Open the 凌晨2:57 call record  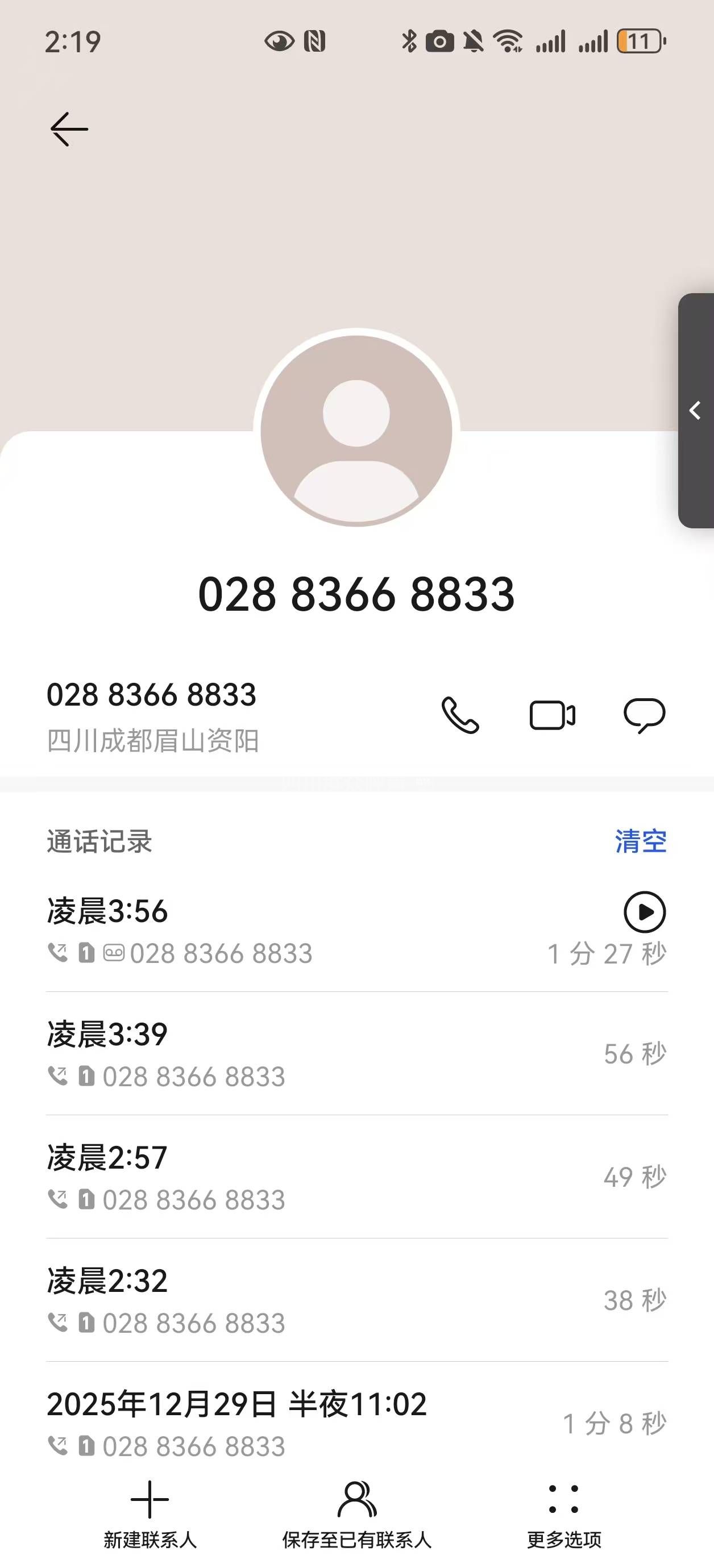coord(357,1177)
